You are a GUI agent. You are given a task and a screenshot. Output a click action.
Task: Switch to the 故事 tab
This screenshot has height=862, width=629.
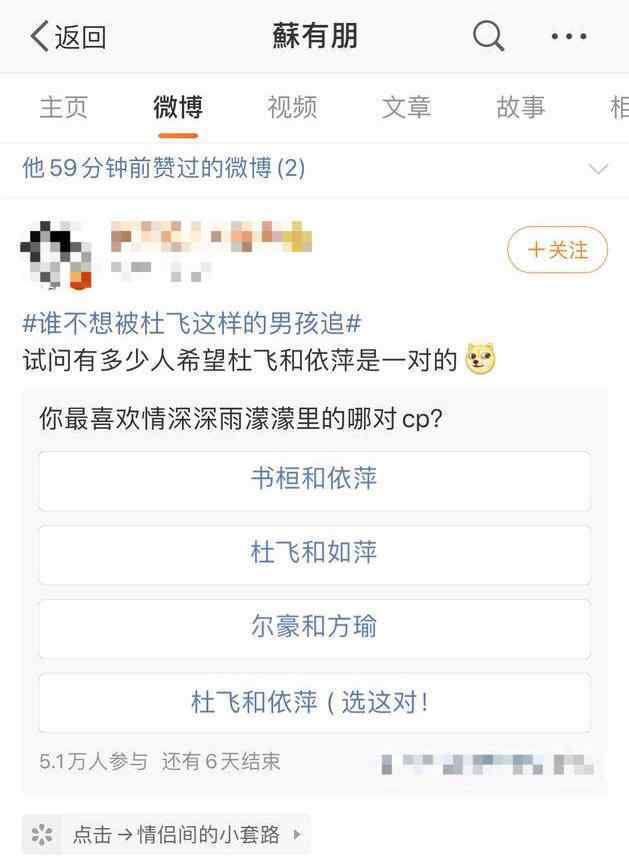coord(520,107)
